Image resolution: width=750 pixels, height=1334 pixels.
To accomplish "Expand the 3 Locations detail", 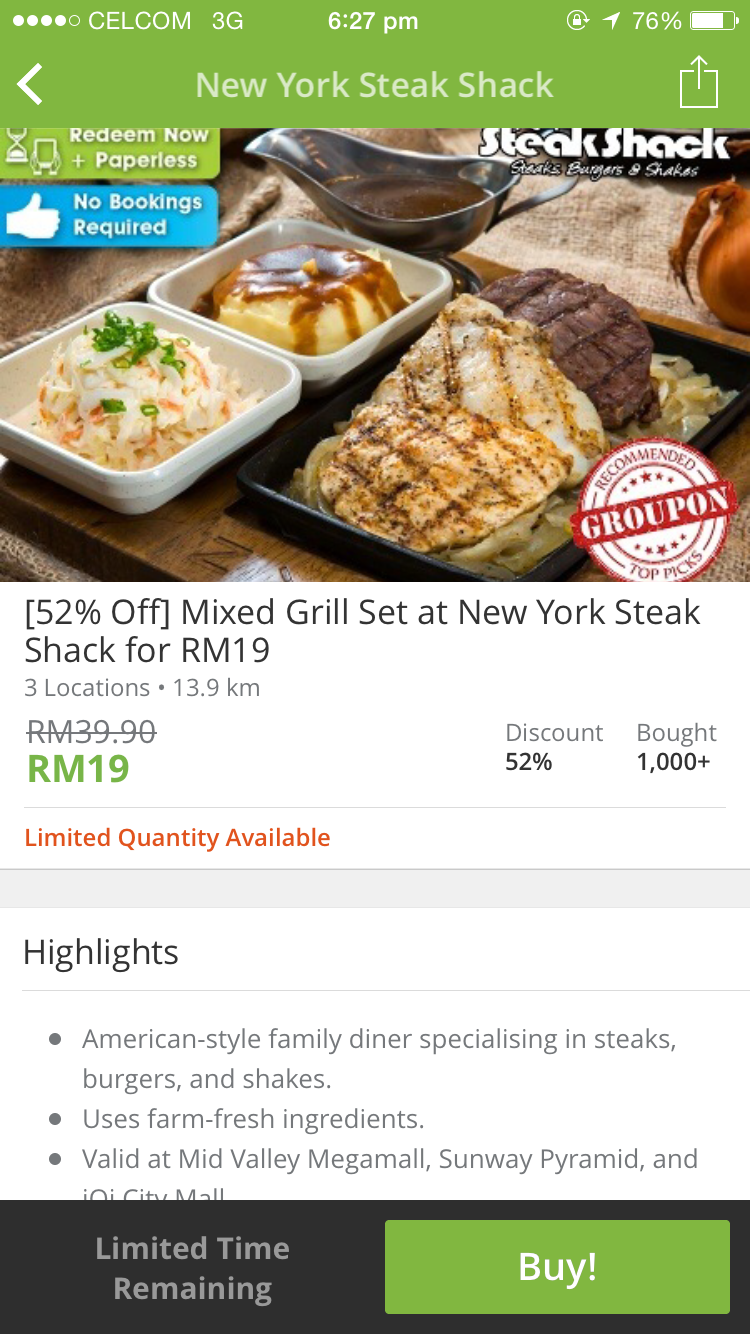I will pos(142,687).
